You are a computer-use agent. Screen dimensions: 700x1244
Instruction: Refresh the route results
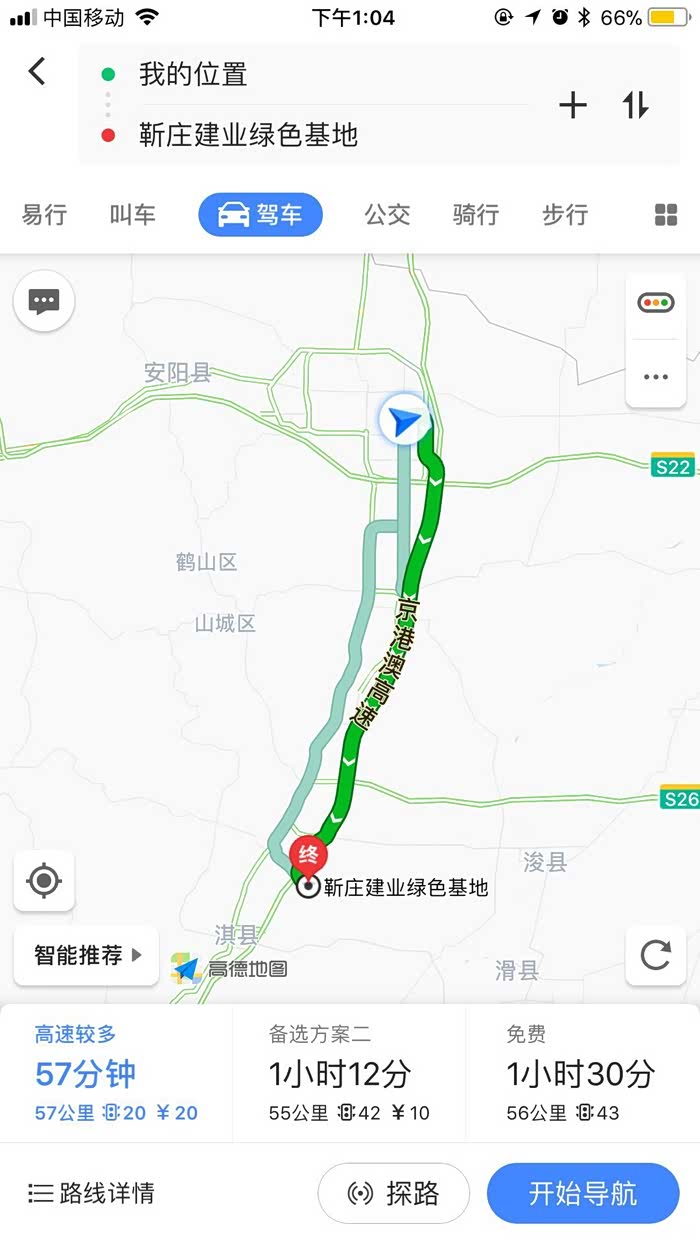[x=656, y=955]
